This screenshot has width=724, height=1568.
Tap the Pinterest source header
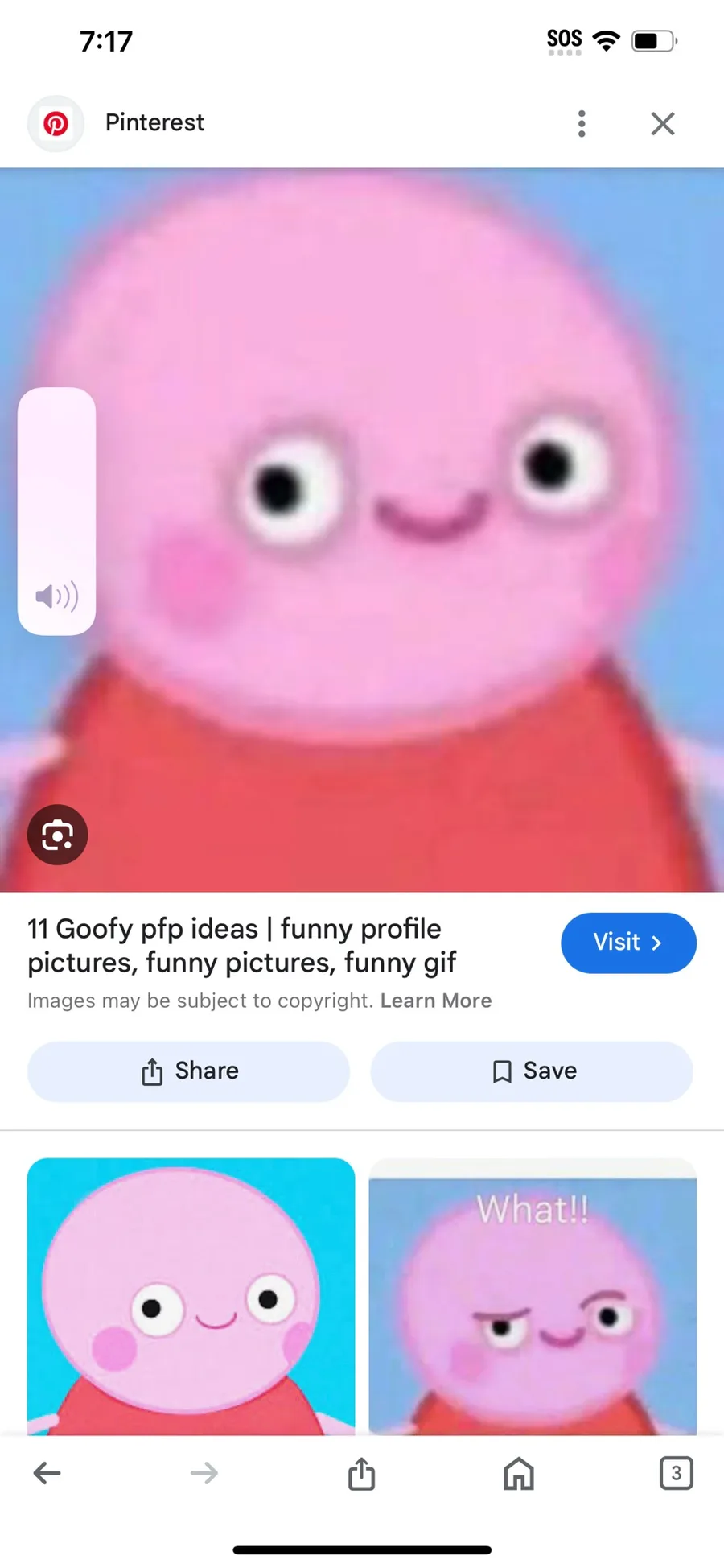pos(153,123)
